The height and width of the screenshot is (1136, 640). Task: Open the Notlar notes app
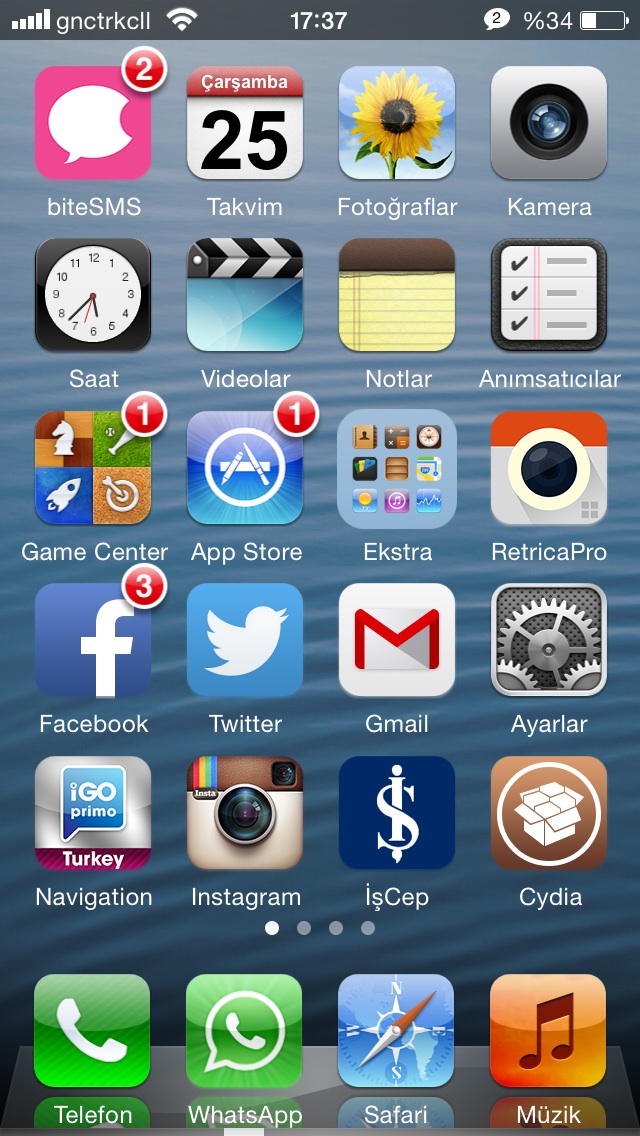click(397, 295)
